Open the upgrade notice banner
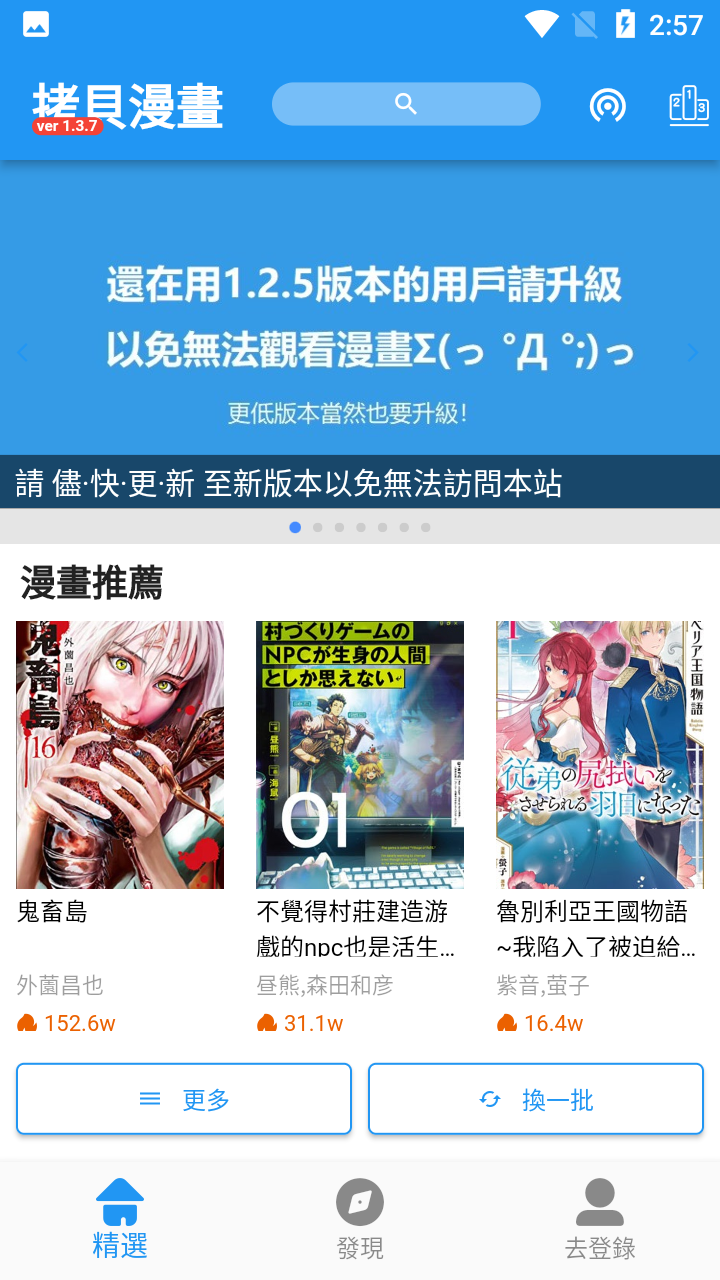The height and width of the screenshot is (1280, 720). [x=360, y=335]
